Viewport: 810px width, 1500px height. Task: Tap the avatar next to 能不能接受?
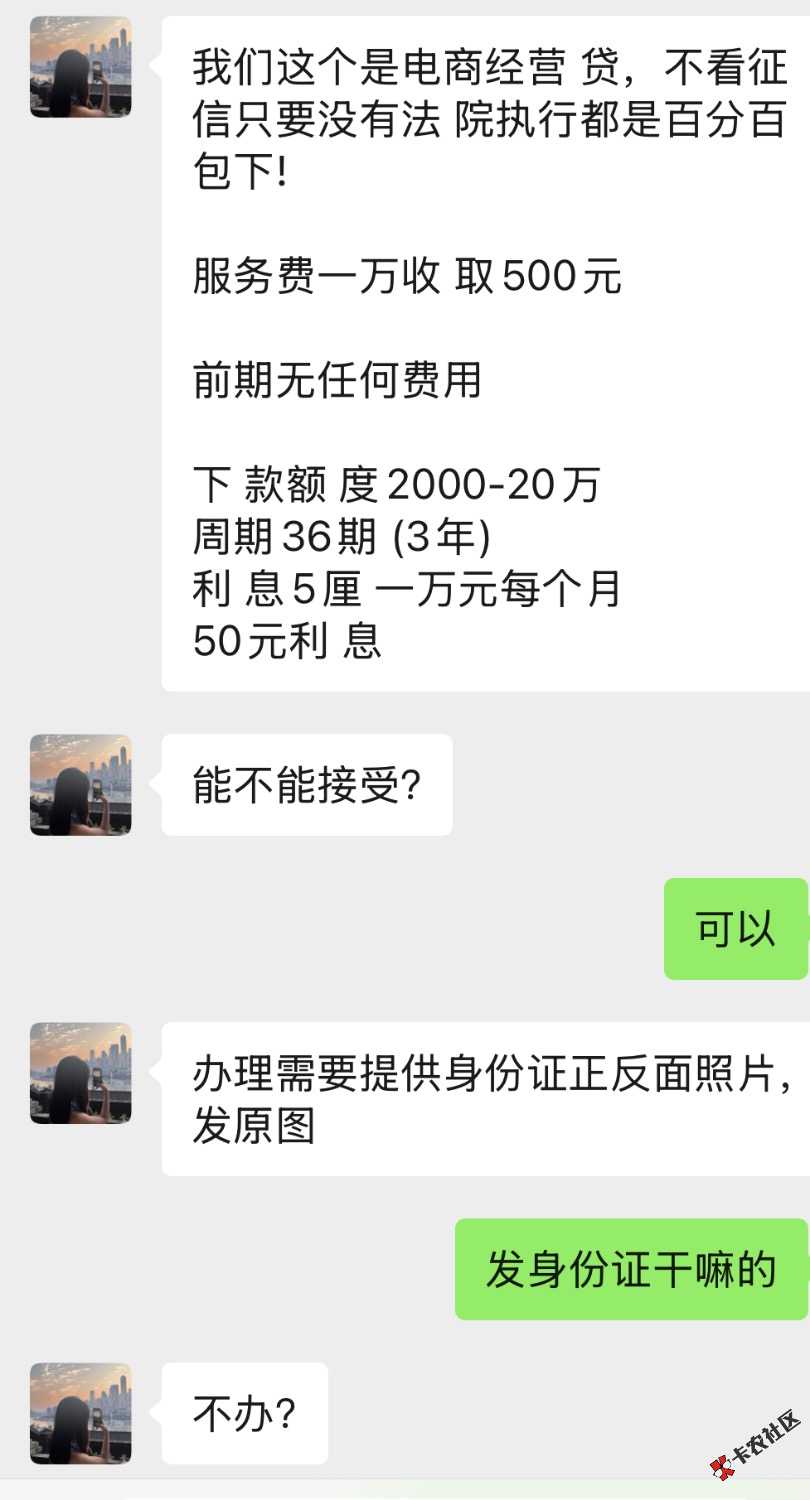(80, 785)
